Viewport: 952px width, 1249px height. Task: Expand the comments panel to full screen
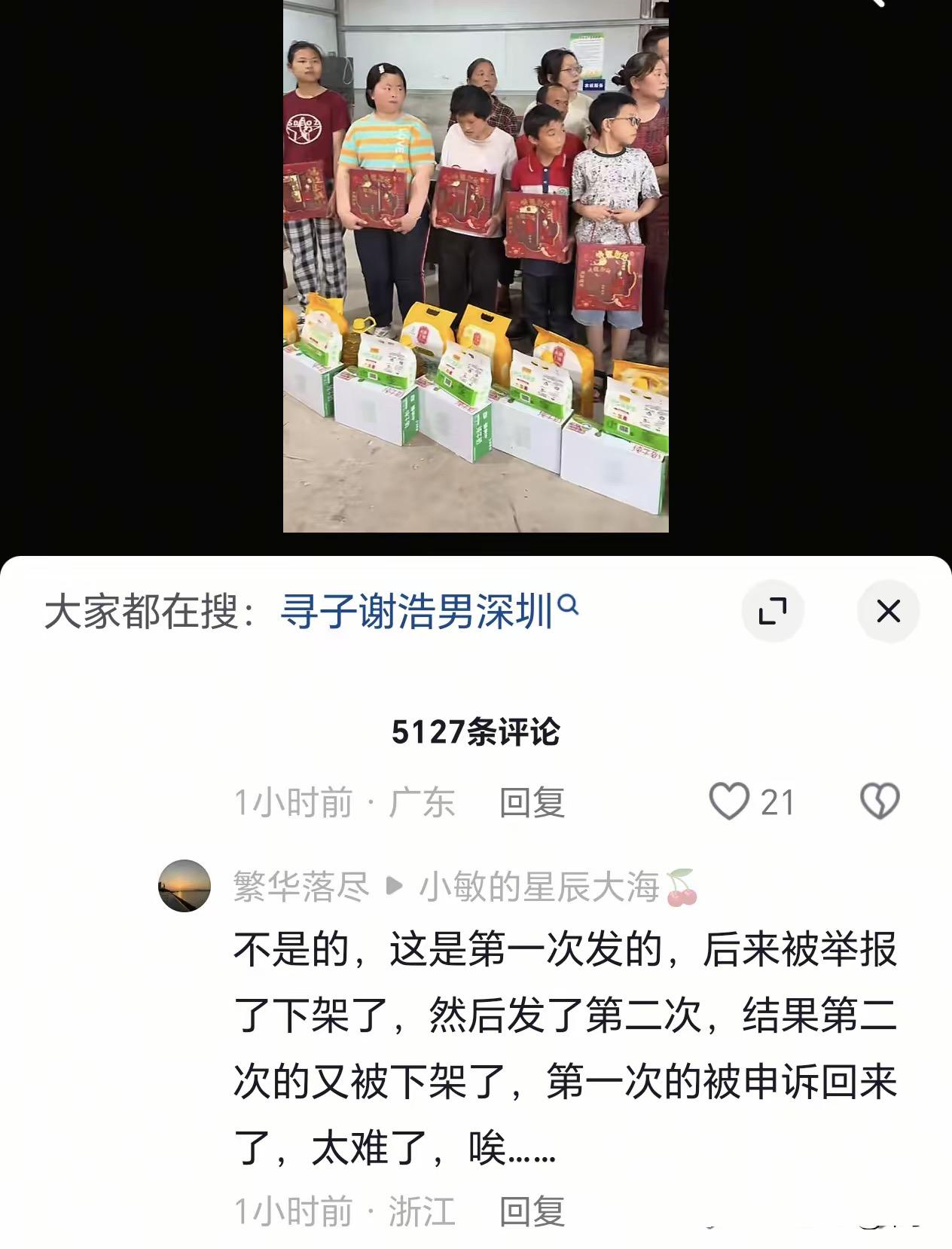773,610
